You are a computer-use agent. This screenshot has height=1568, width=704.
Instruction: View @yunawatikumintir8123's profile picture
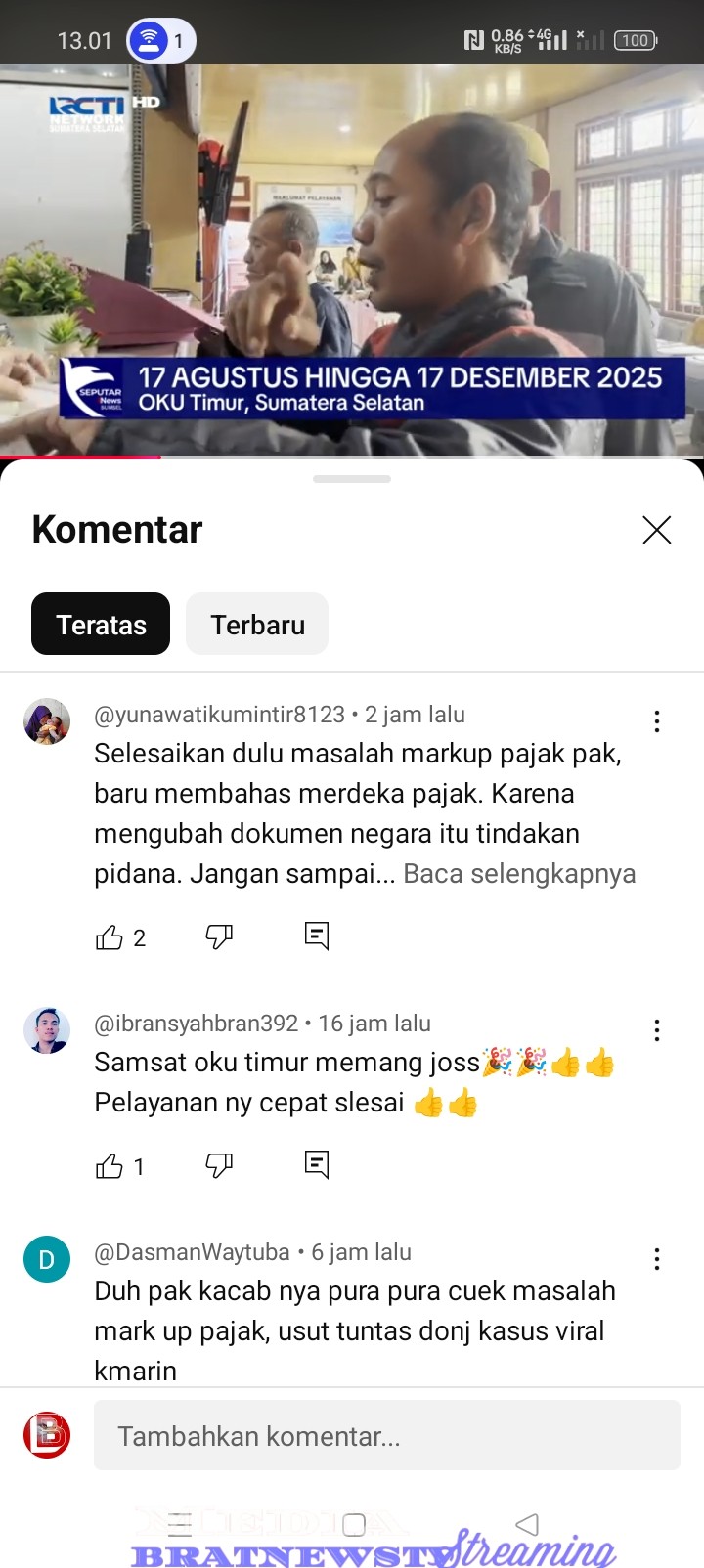[47, 721]
